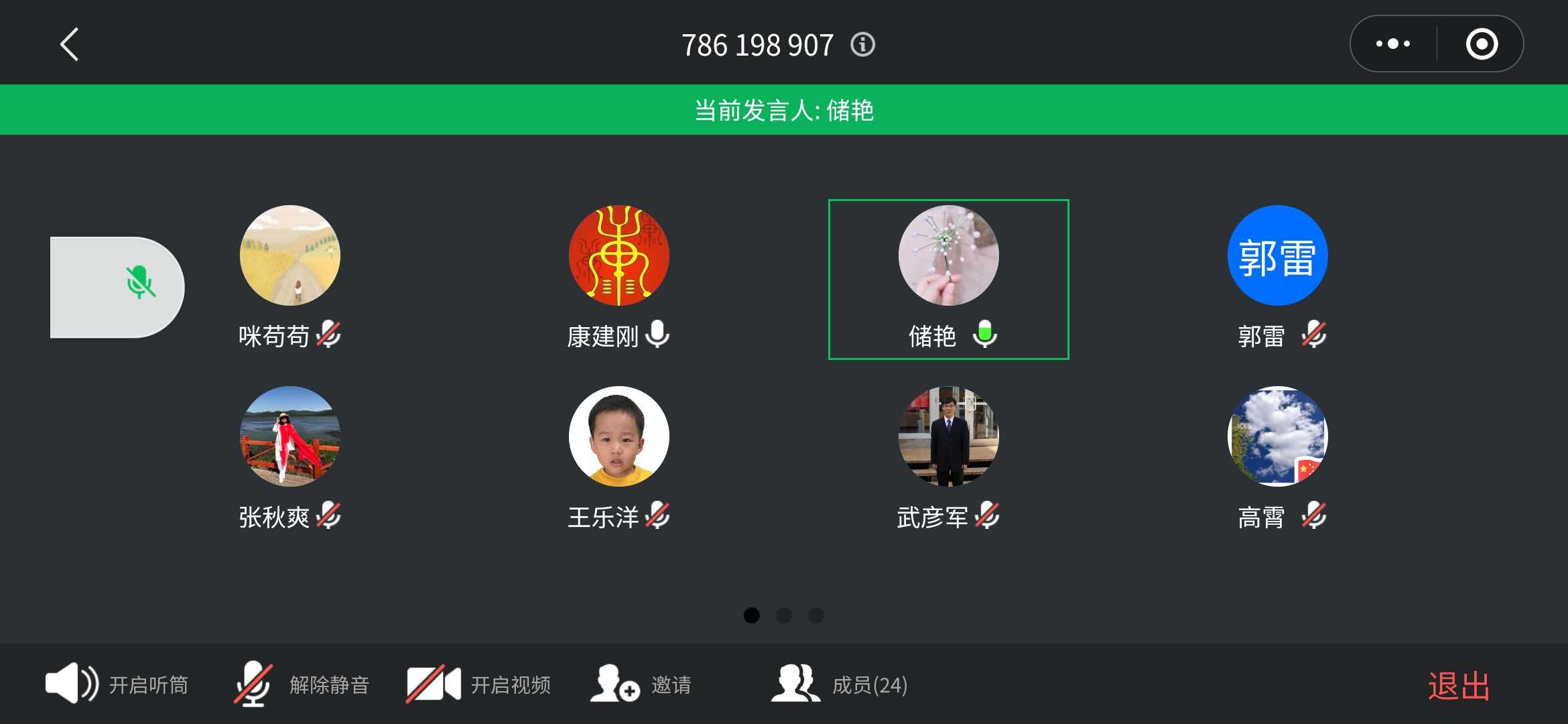Select participant 武彦军

(x=948, y=436)
